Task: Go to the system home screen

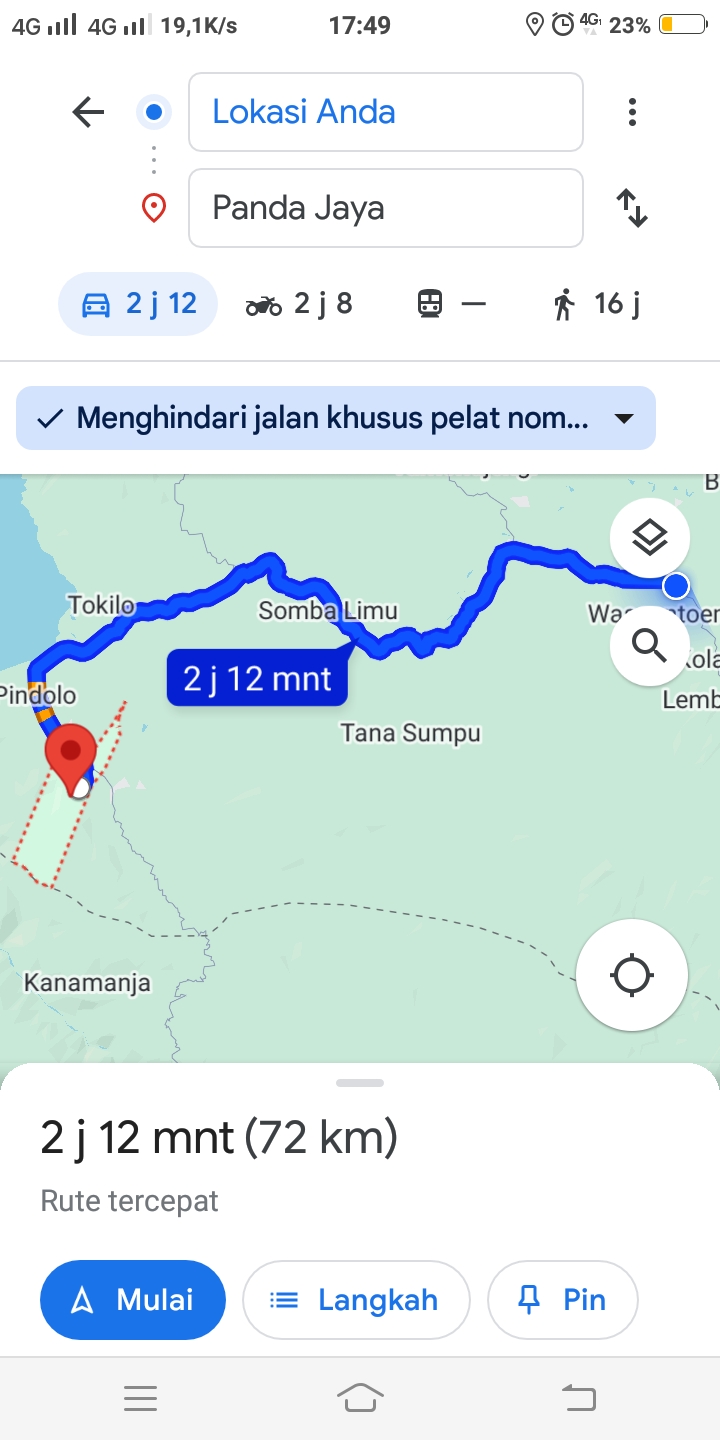Action: [360, 1398]
